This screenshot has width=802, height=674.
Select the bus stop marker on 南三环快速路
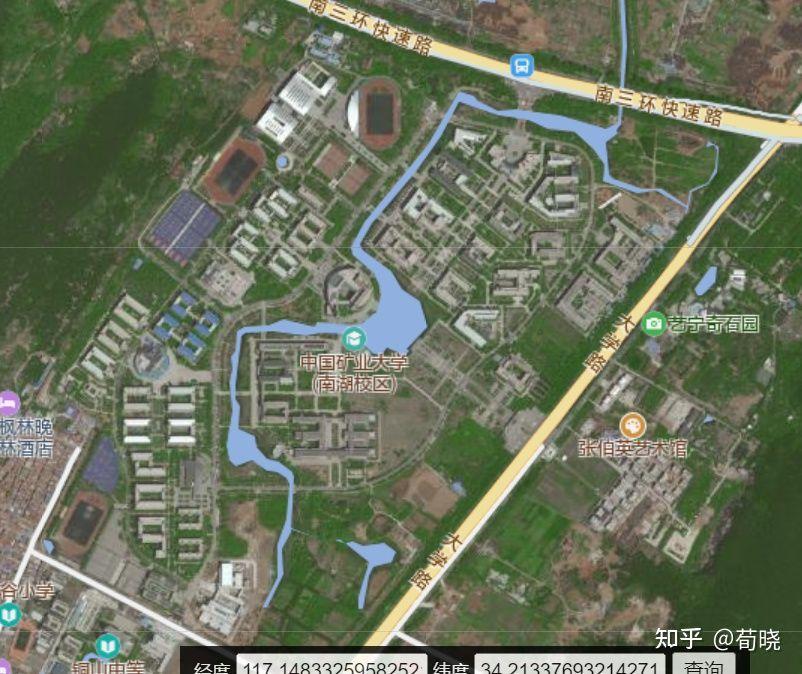[x=521, y=66]
